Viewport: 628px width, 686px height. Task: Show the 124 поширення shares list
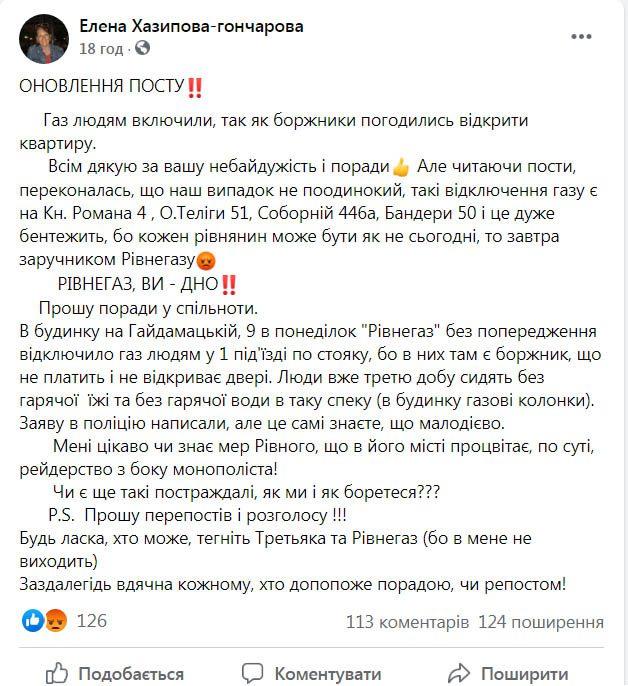[540, 622]
